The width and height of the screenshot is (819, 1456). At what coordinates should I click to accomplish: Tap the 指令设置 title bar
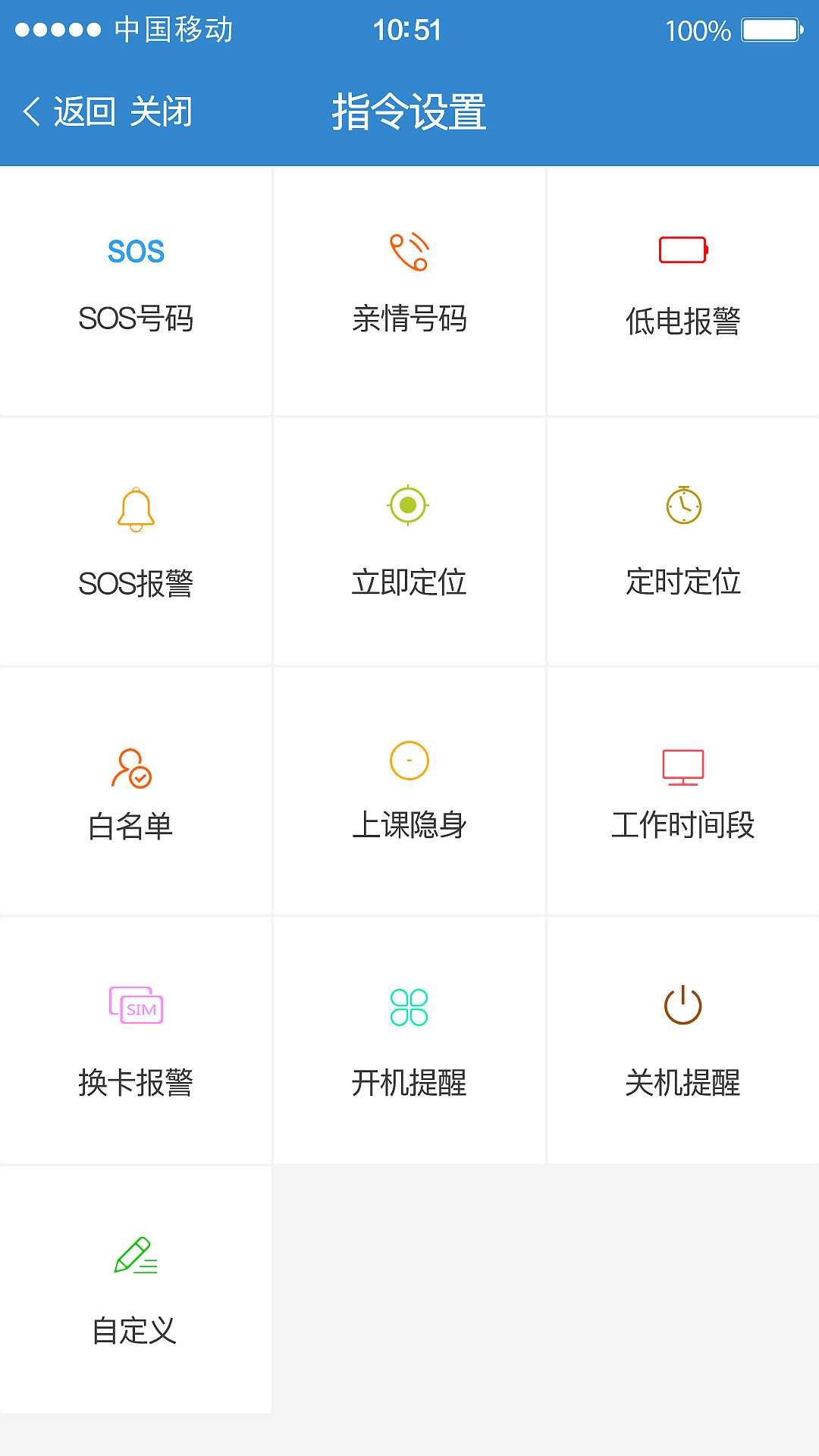tap(409, 110)
